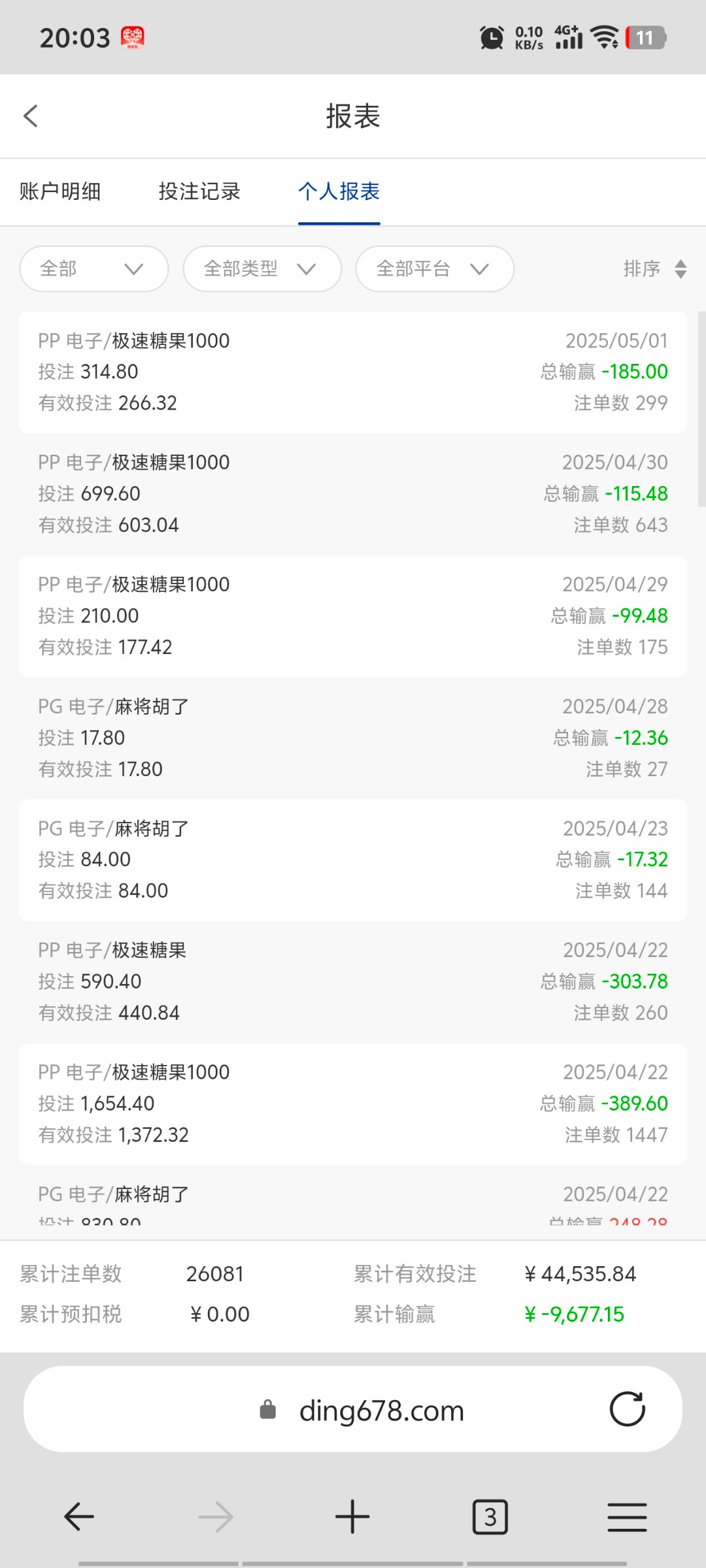Image resolution: width=706 pixels, height=1568 pixels.
Task: Go back from the 报表 page
Action: point(31,116)
